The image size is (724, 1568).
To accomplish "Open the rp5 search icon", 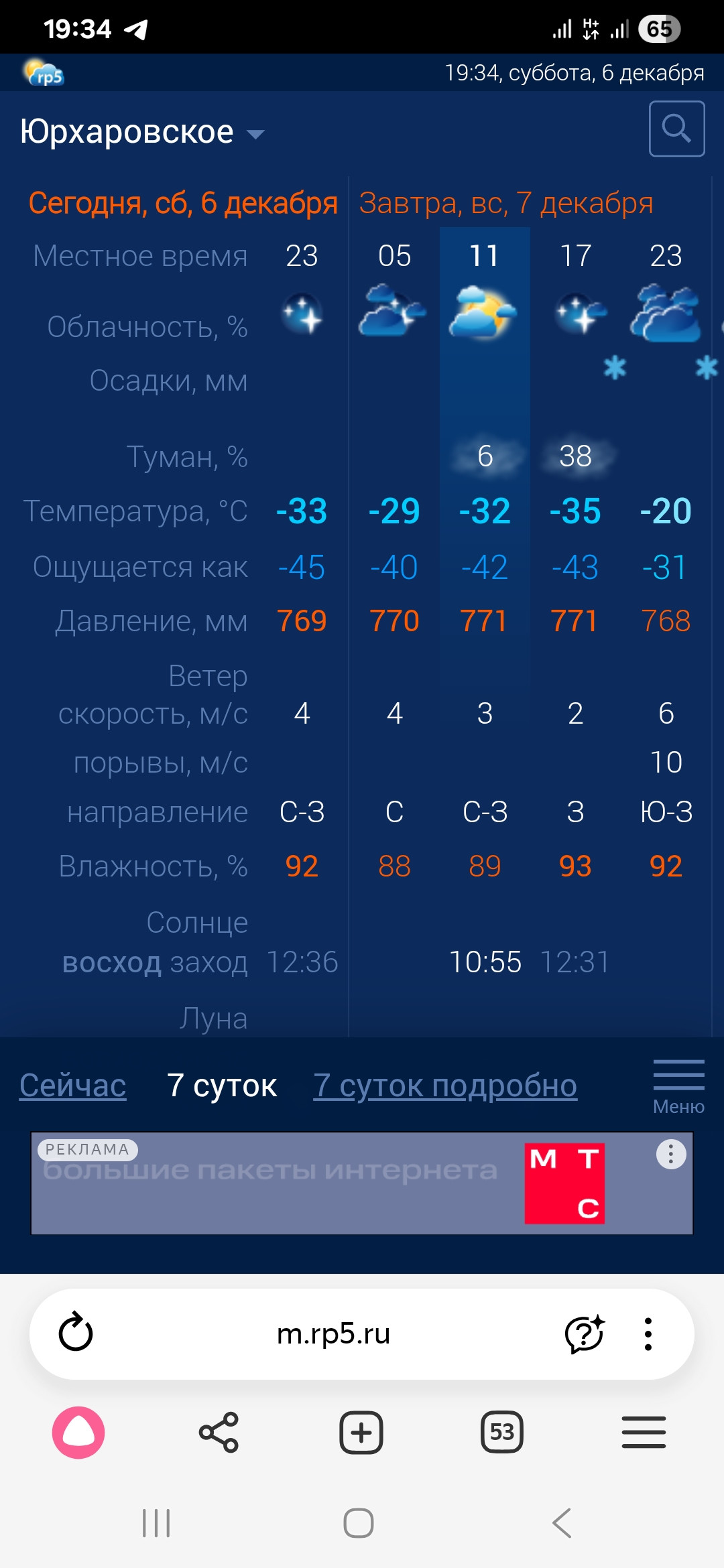I will (676, 129).
